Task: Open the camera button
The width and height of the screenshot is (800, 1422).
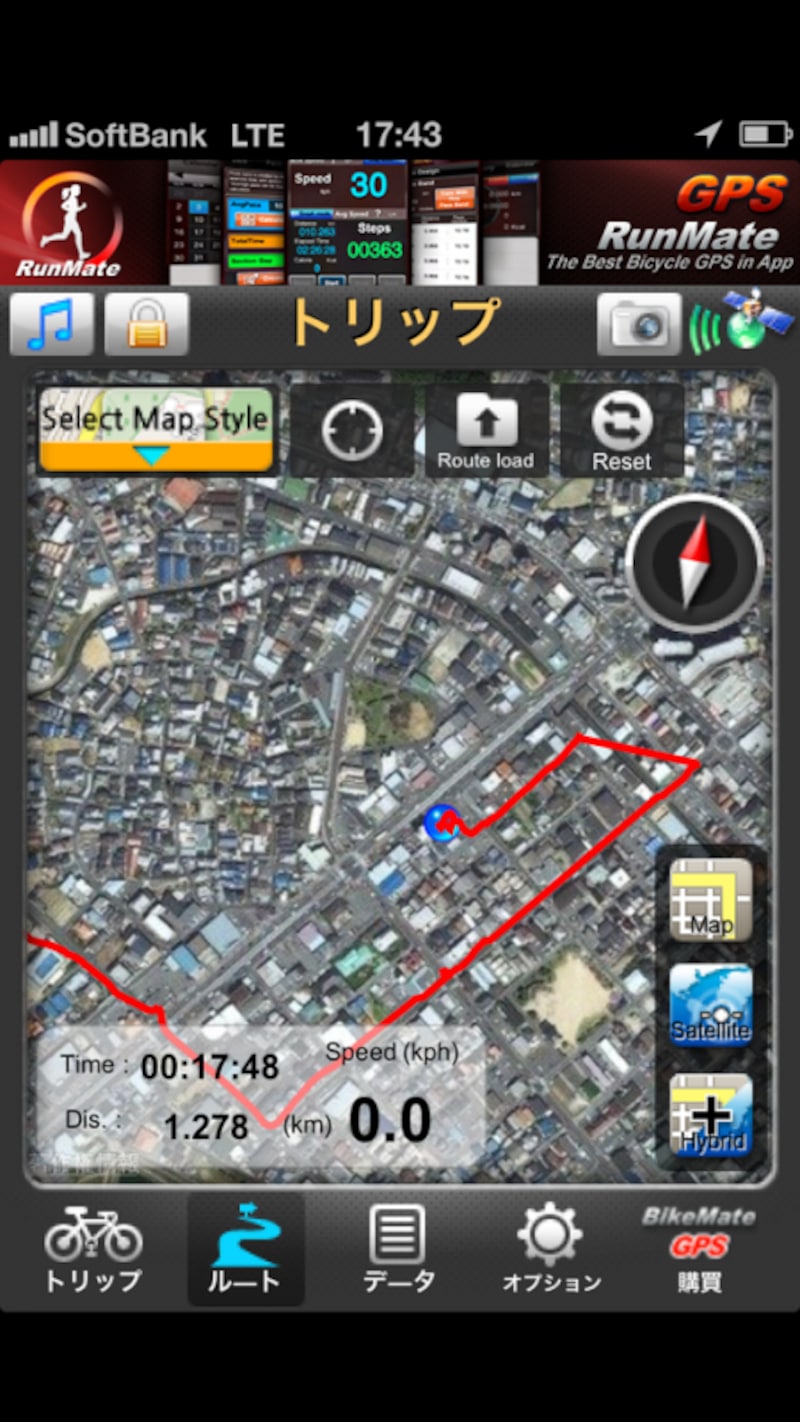Action: (x=640, y=324)
